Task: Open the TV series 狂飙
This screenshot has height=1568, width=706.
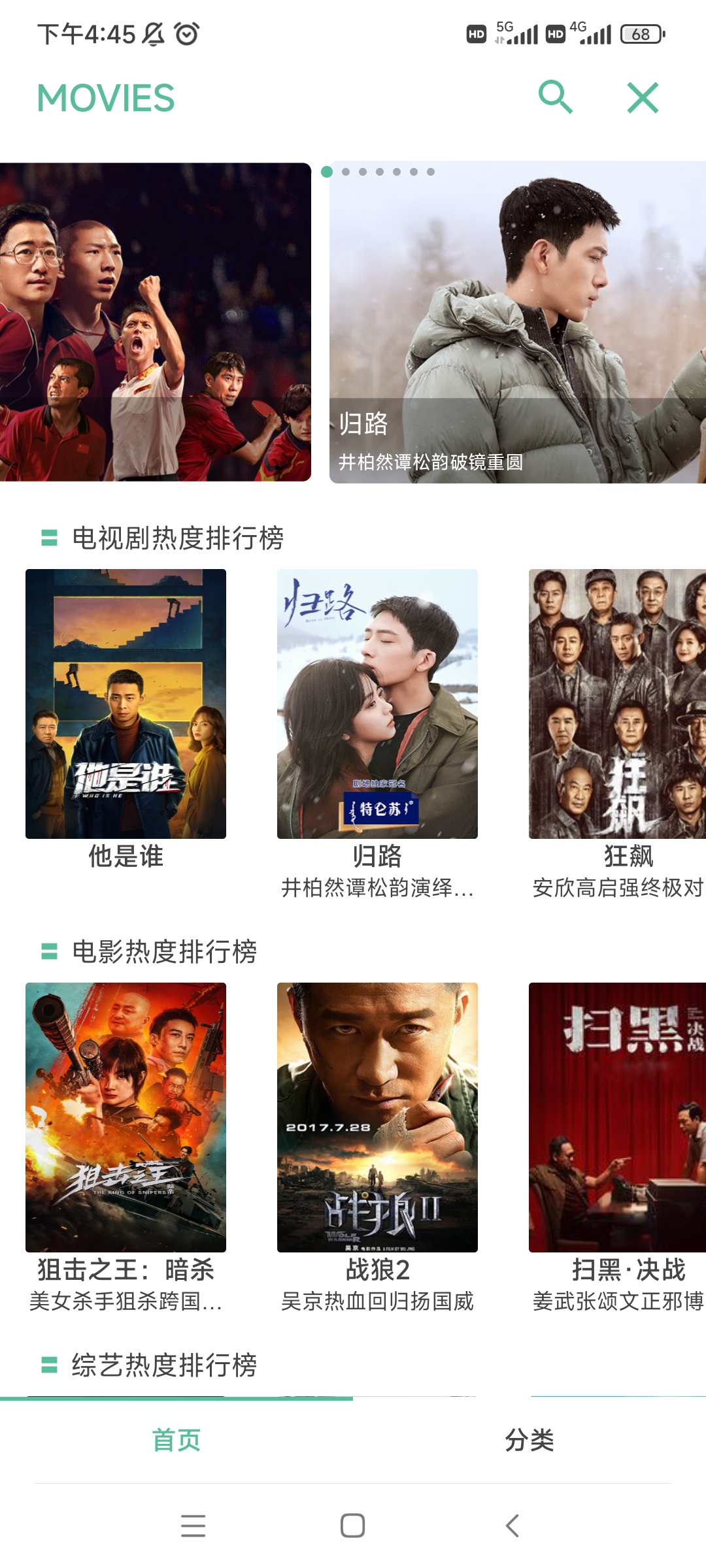Action: click(x=618, y=704)
